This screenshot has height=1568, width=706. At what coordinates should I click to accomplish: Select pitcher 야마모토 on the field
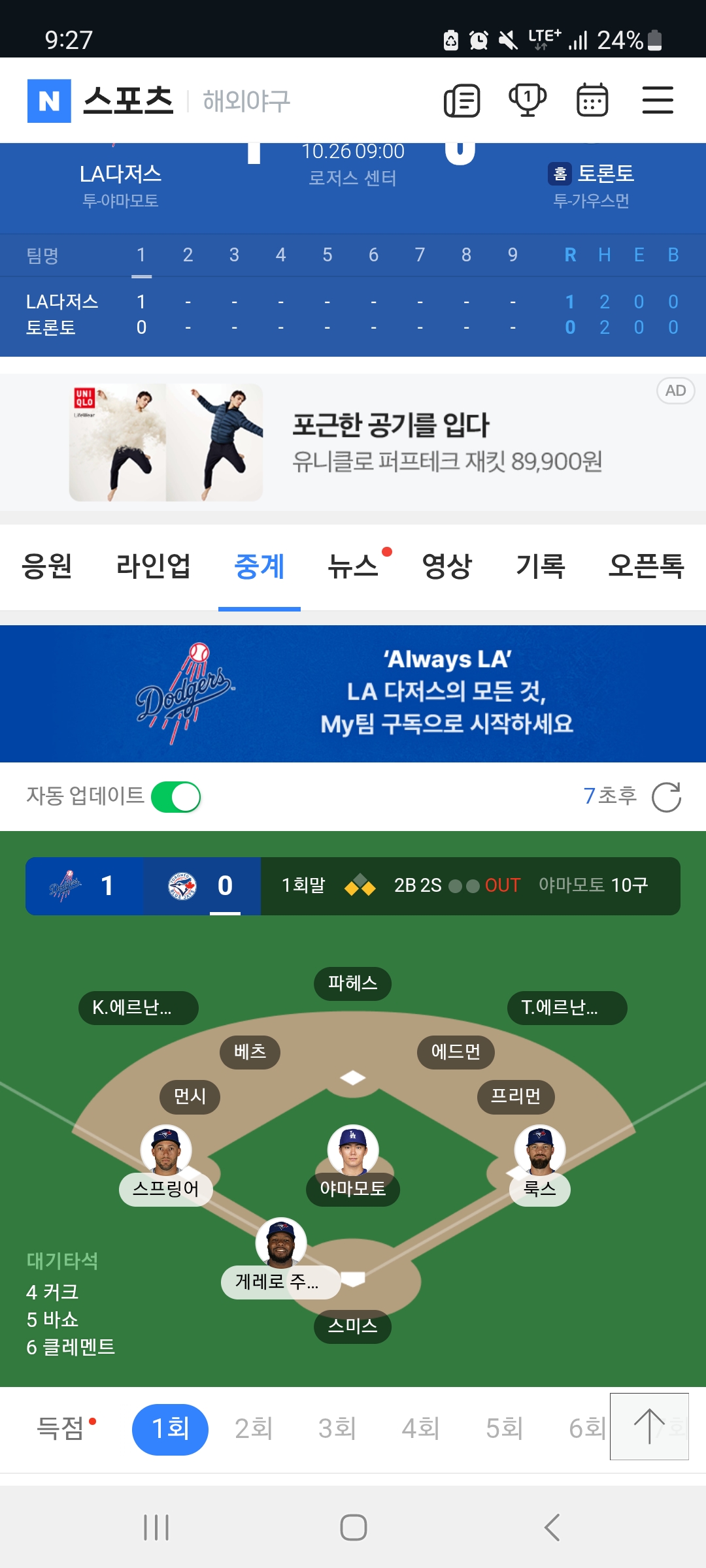353,1163
